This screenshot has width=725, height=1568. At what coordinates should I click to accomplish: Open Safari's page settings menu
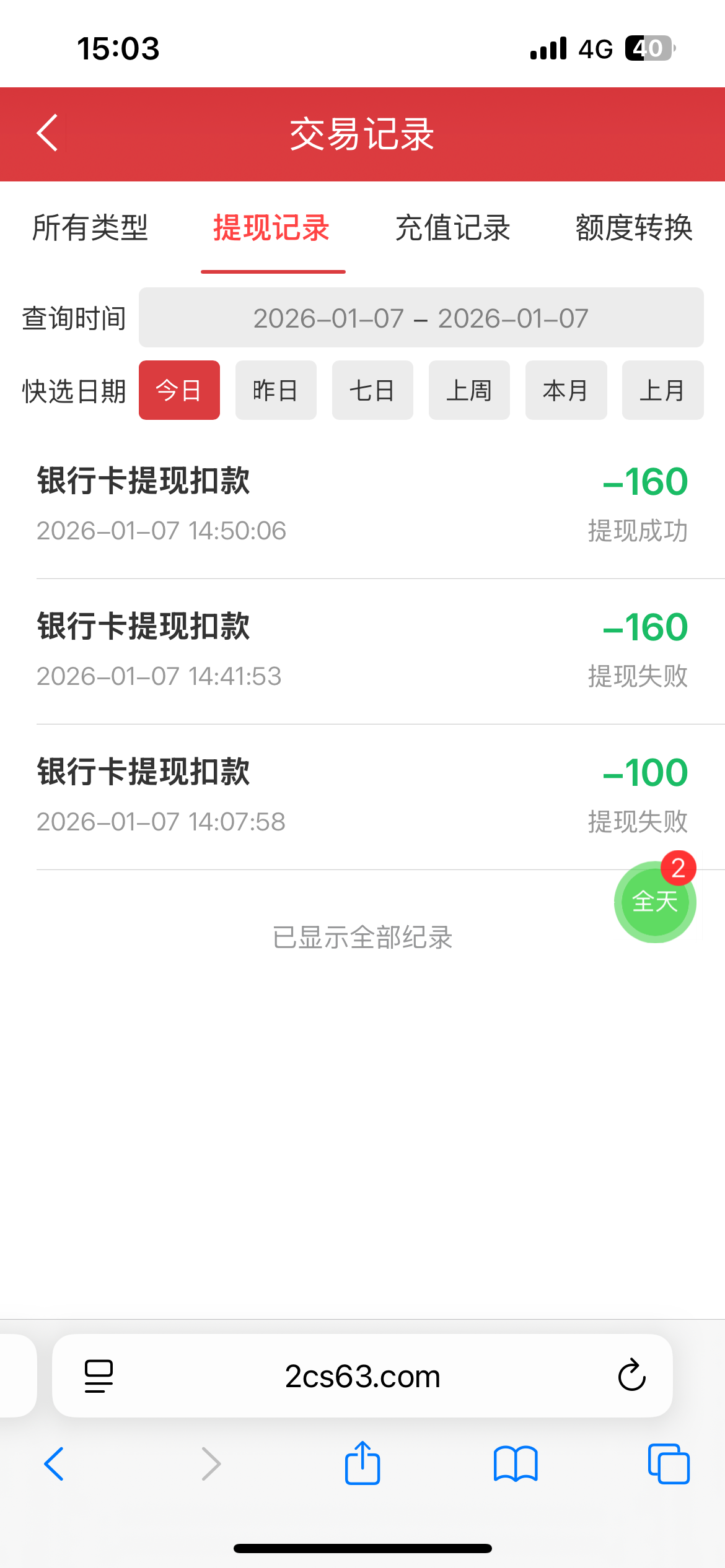pyautogui.click(x=99, y=1375)
